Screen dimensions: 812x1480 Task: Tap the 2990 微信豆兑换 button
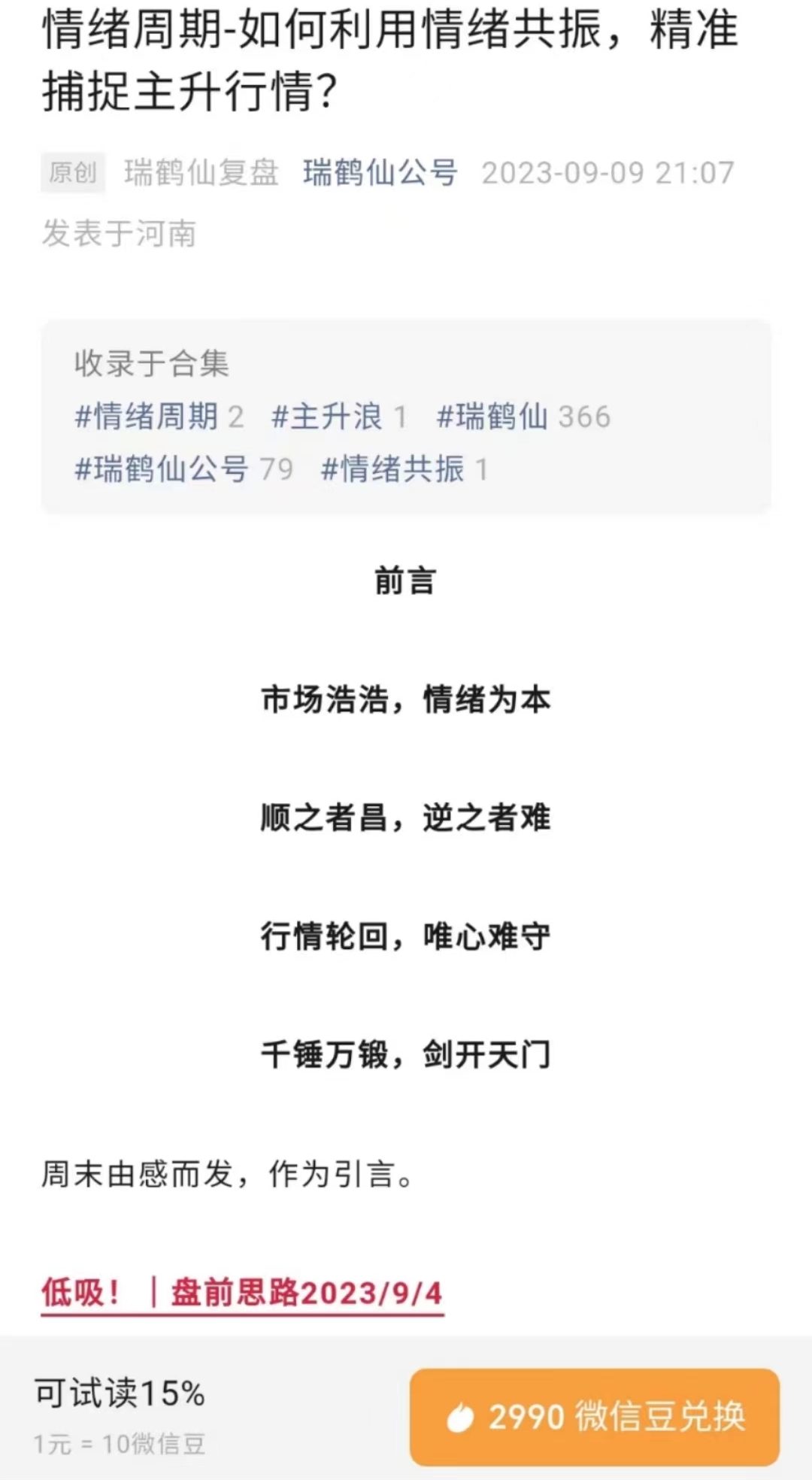click(594, 1417)
